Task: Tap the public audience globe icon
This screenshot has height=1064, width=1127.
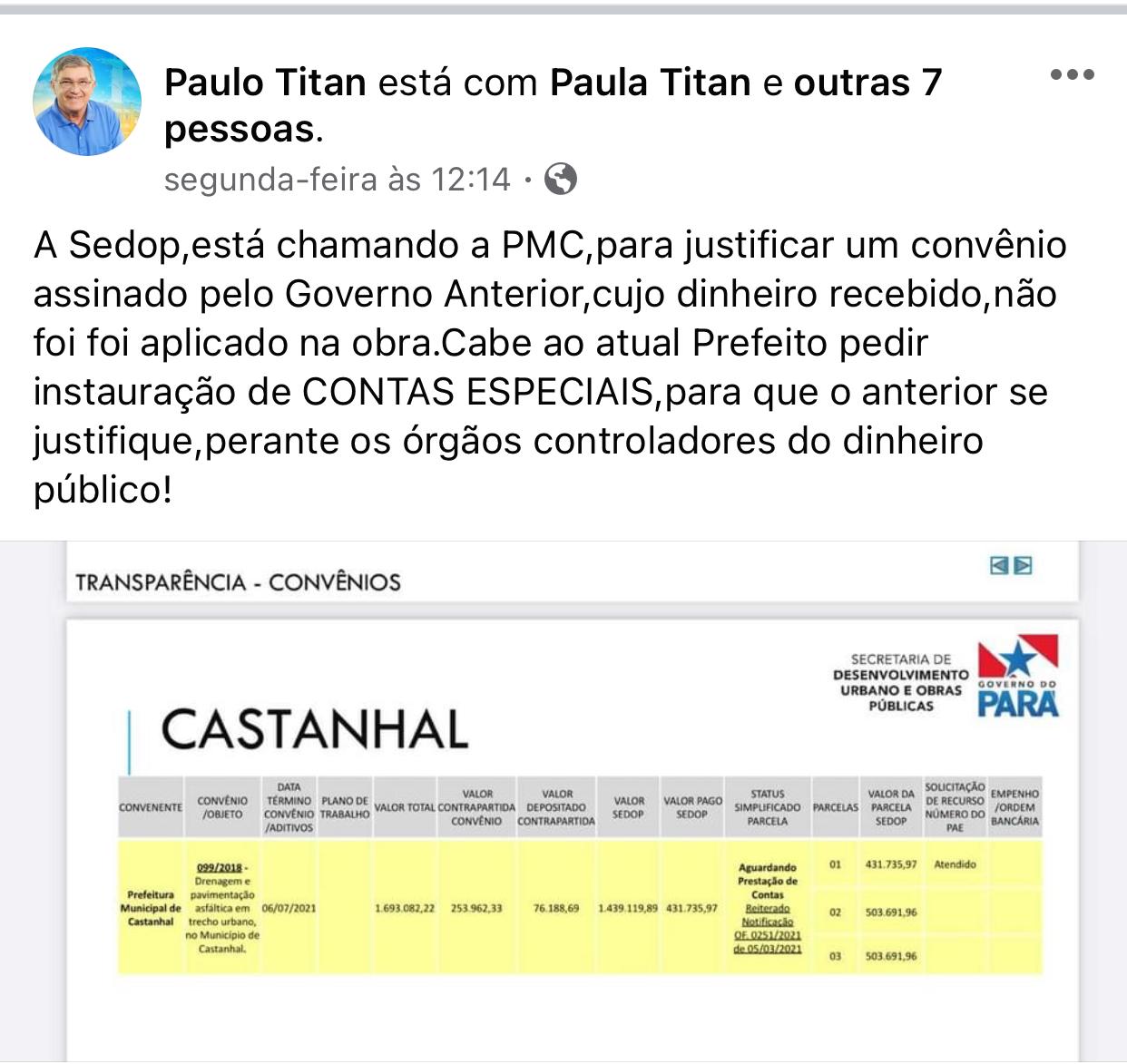Action: (560, 180)
